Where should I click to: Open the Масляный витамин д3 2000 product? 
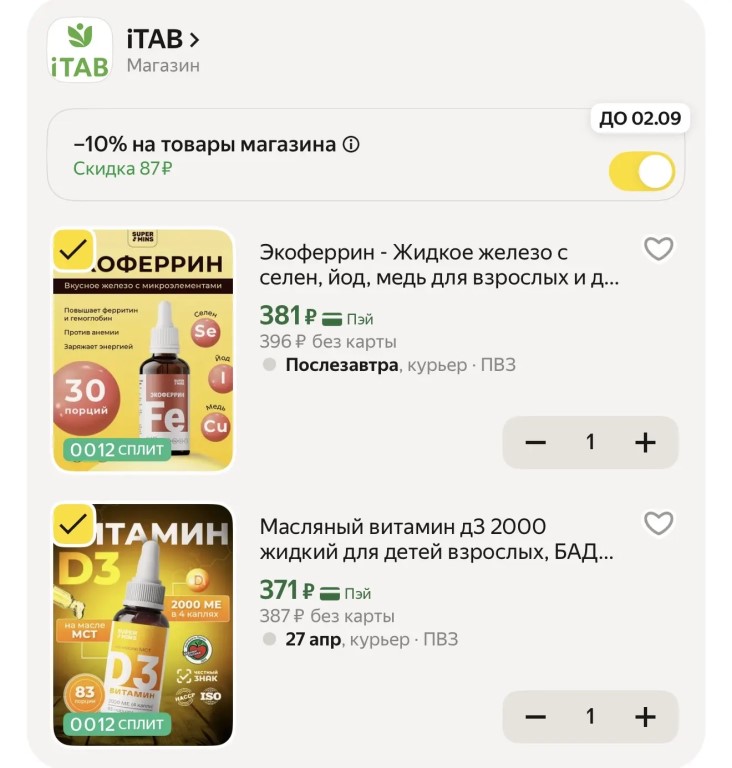[435, 538]
